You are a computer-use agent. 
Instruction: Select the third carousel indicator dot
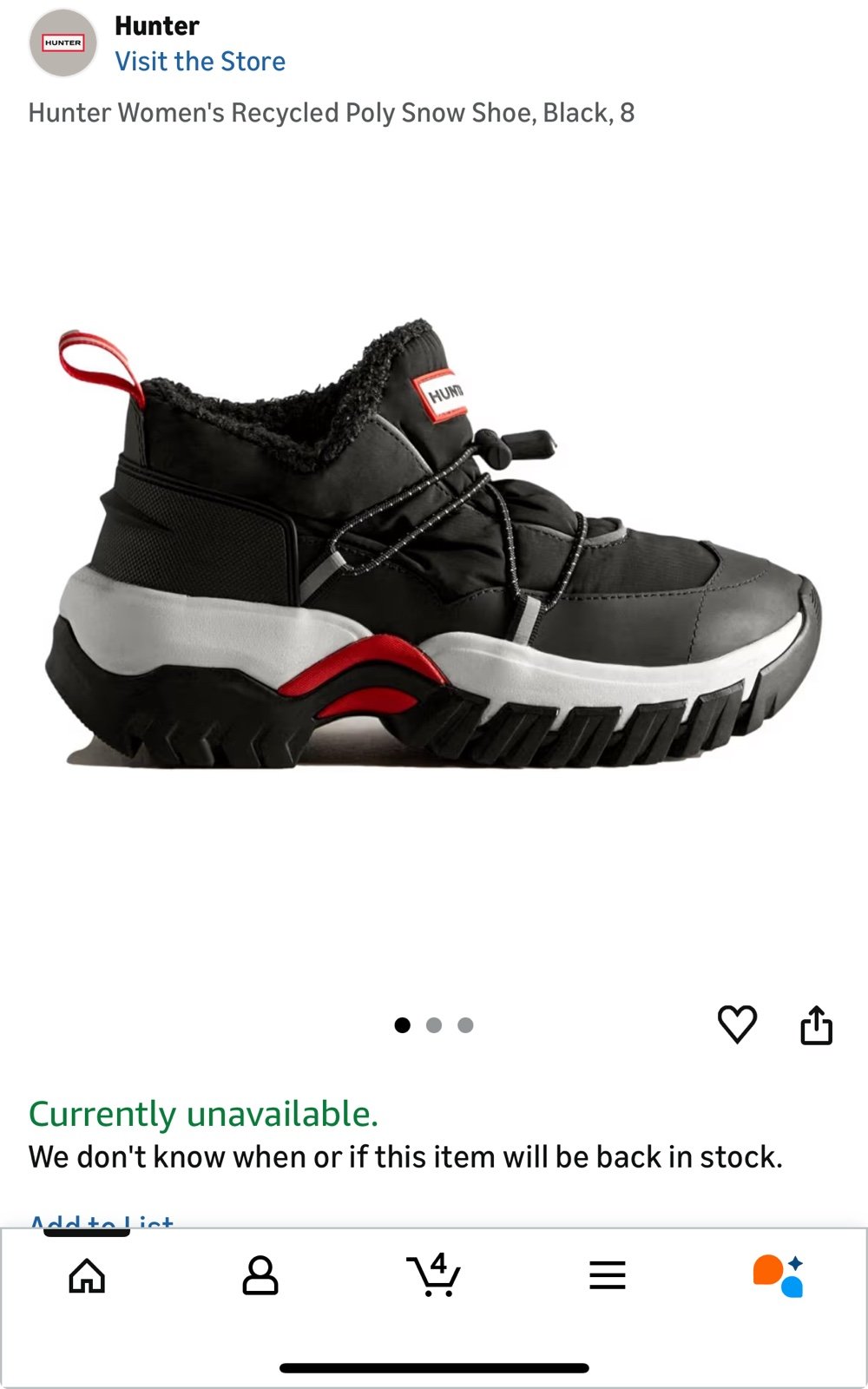tap(467, 1024)
